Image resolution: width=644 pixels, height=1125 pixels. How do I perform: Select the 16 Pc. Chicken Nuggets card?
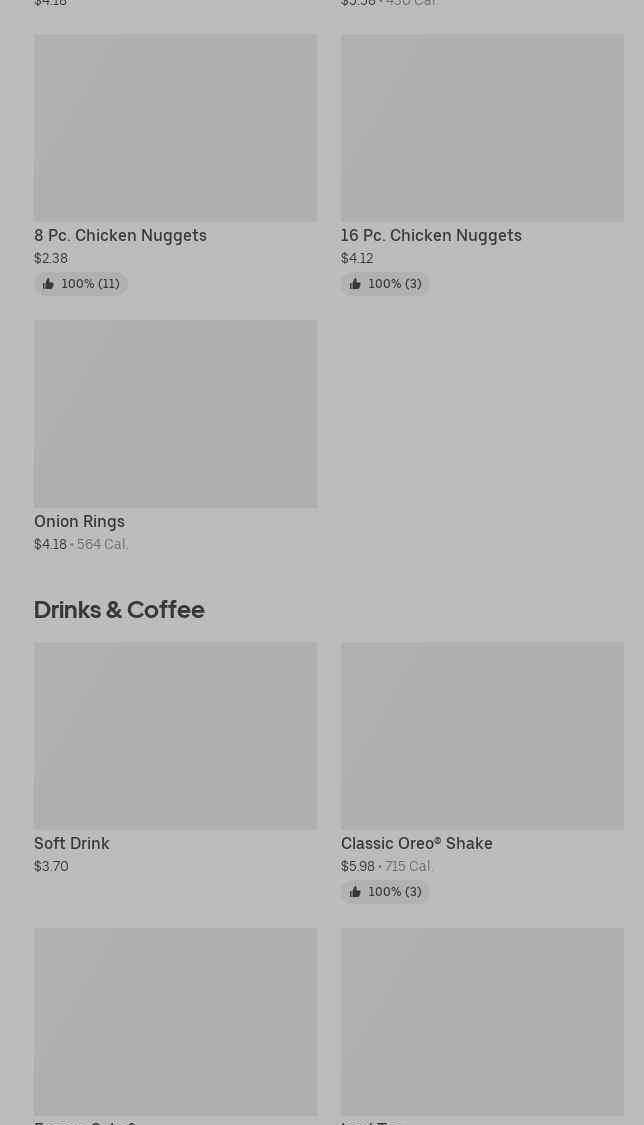pos(482,164)
